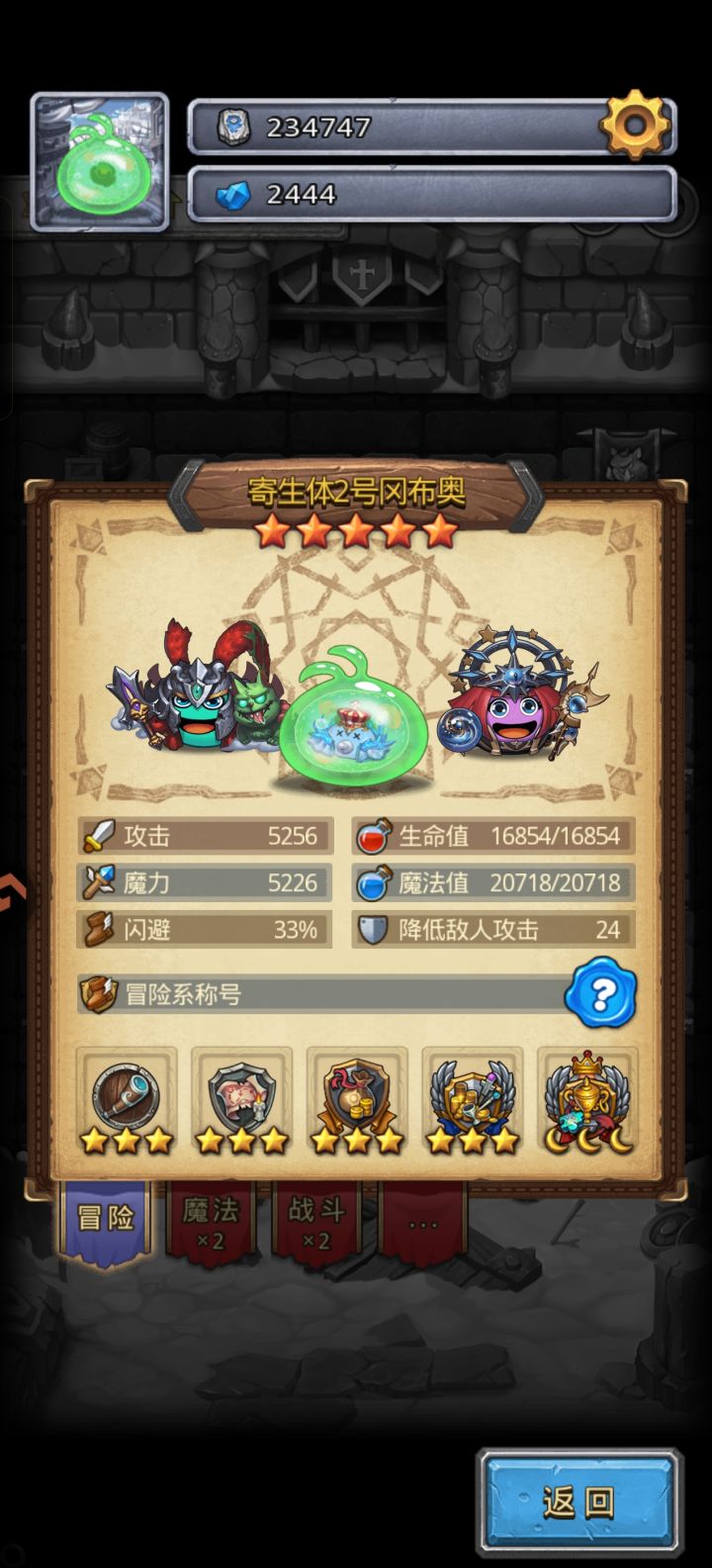Click the question mark help button

603,996
